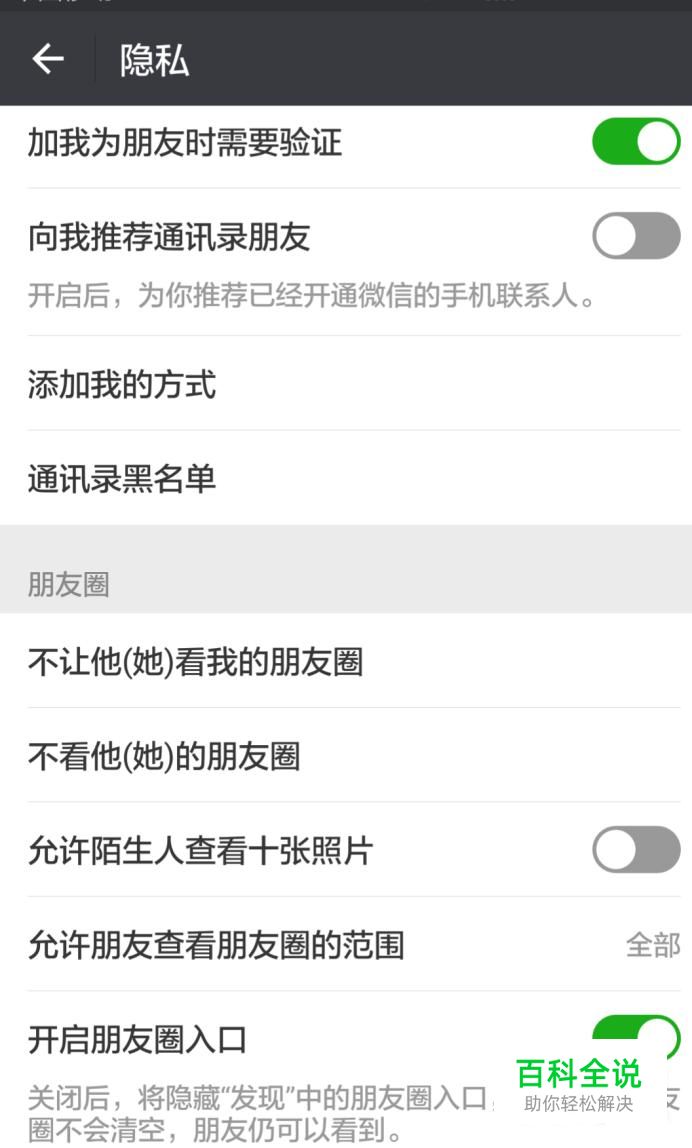Enable 允许陌生人查看十张照片
Viewport: 692px width, 1148px height.
point(636,849)
